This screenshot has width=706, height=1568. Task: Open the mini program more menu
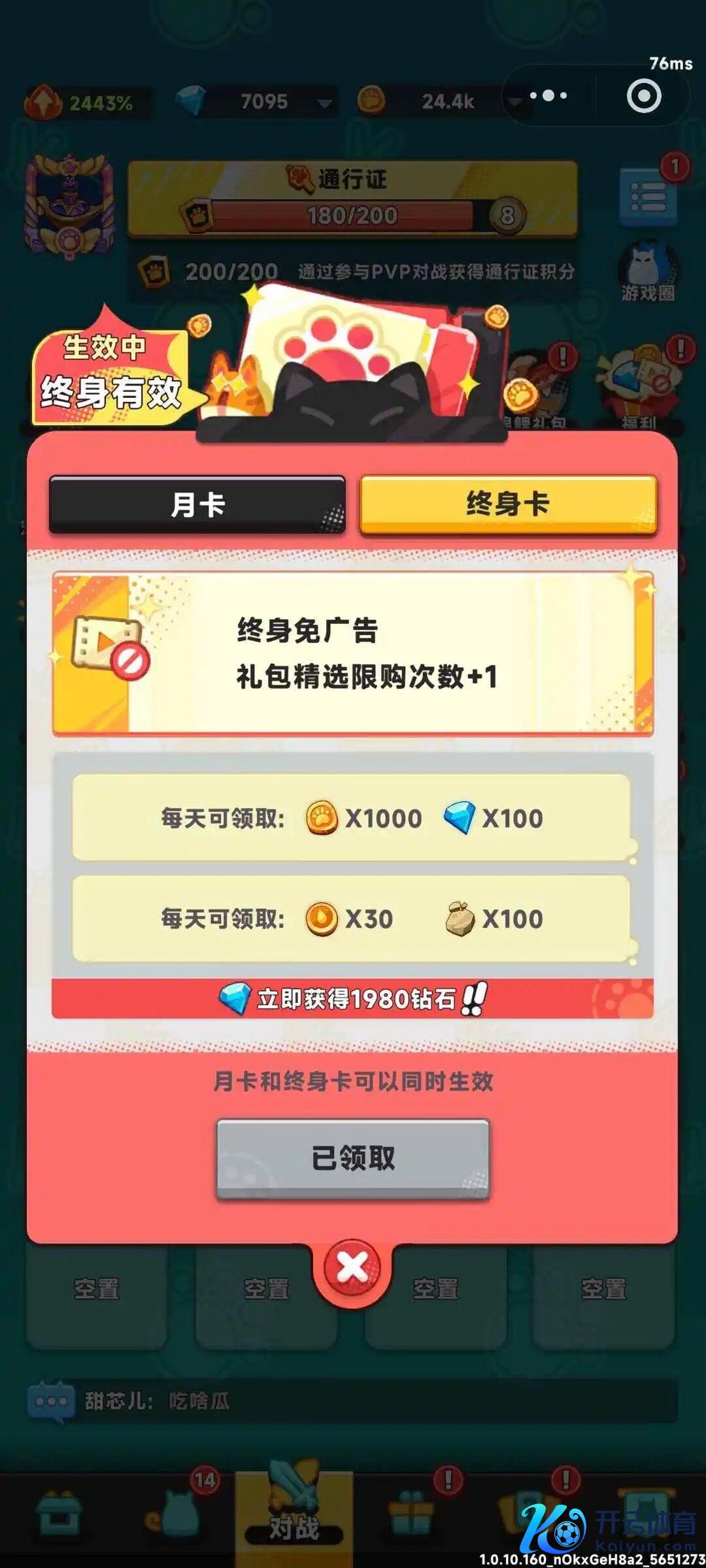pyautogui.click(x=548, y=96)
